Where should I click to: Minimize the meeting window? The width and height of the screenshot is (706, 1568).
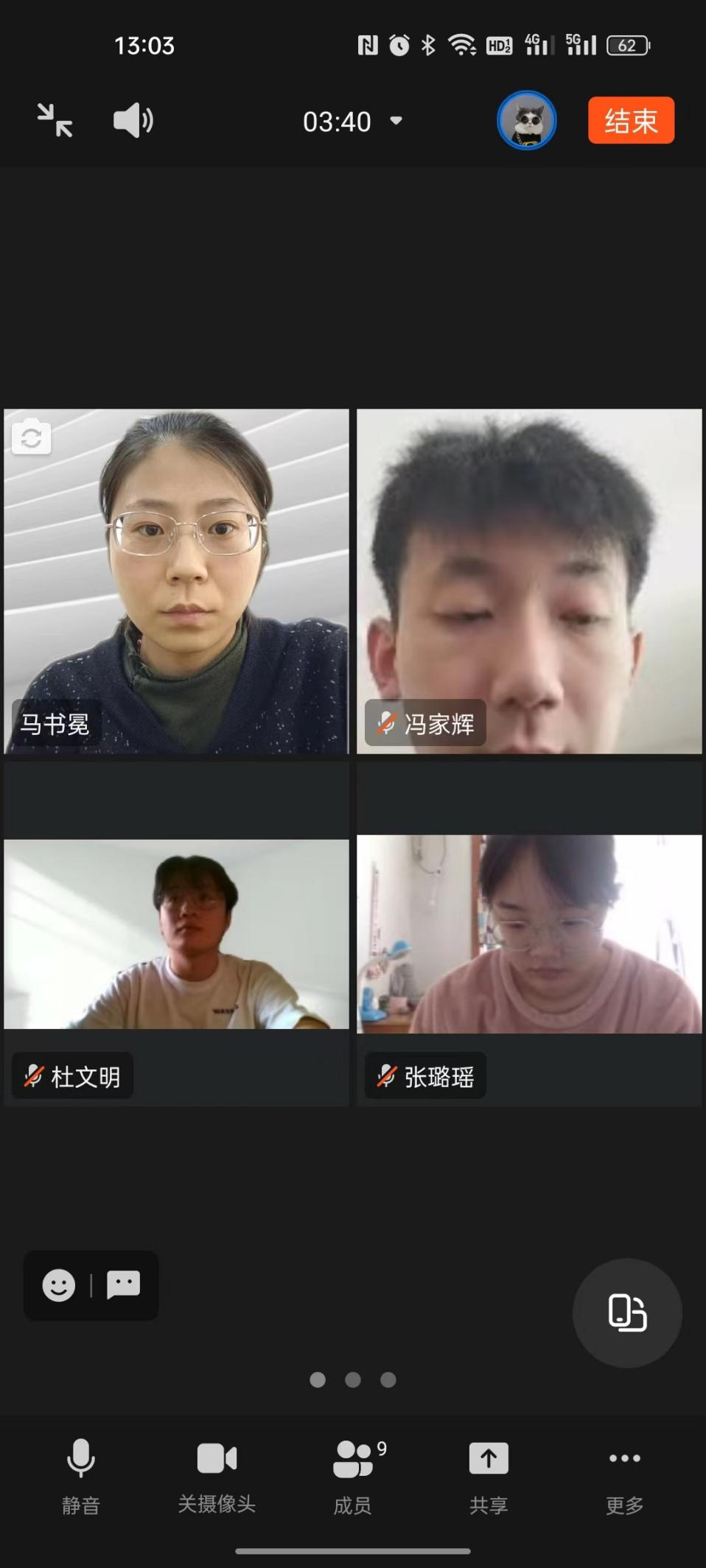(55, 121)
